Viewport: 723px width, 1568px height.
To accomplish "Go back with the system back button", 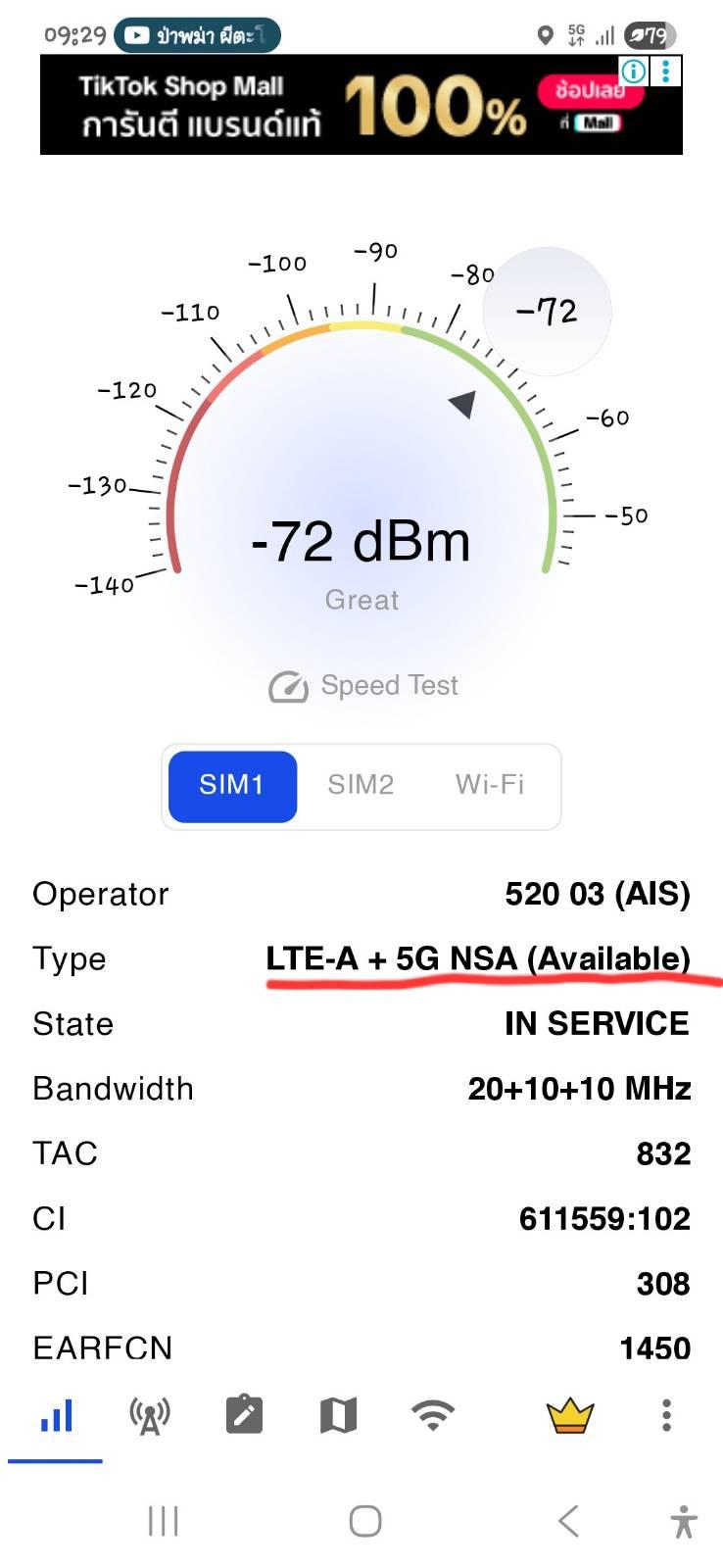I will [568, 1521].
